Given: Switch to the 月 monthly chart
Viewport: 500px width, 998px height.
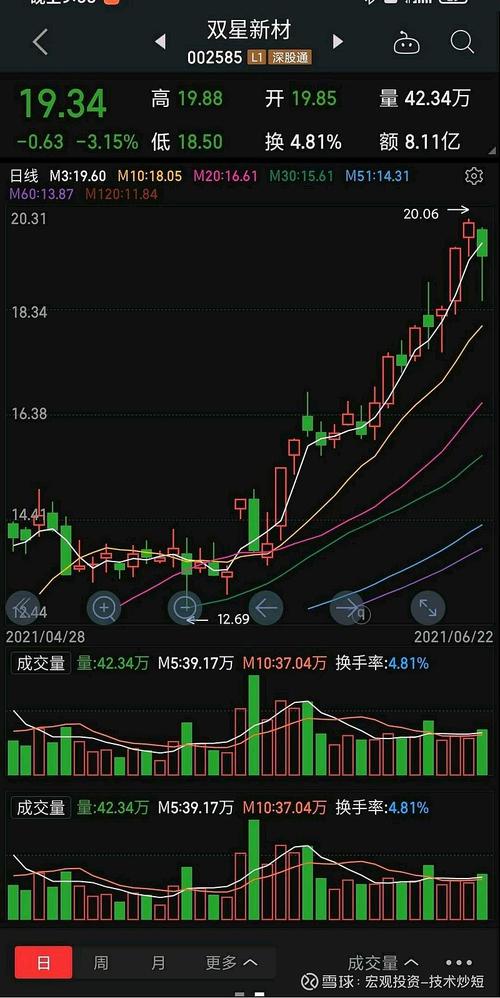Looking at the screenshot, I should pyautogui.click(x=158, y=962).
